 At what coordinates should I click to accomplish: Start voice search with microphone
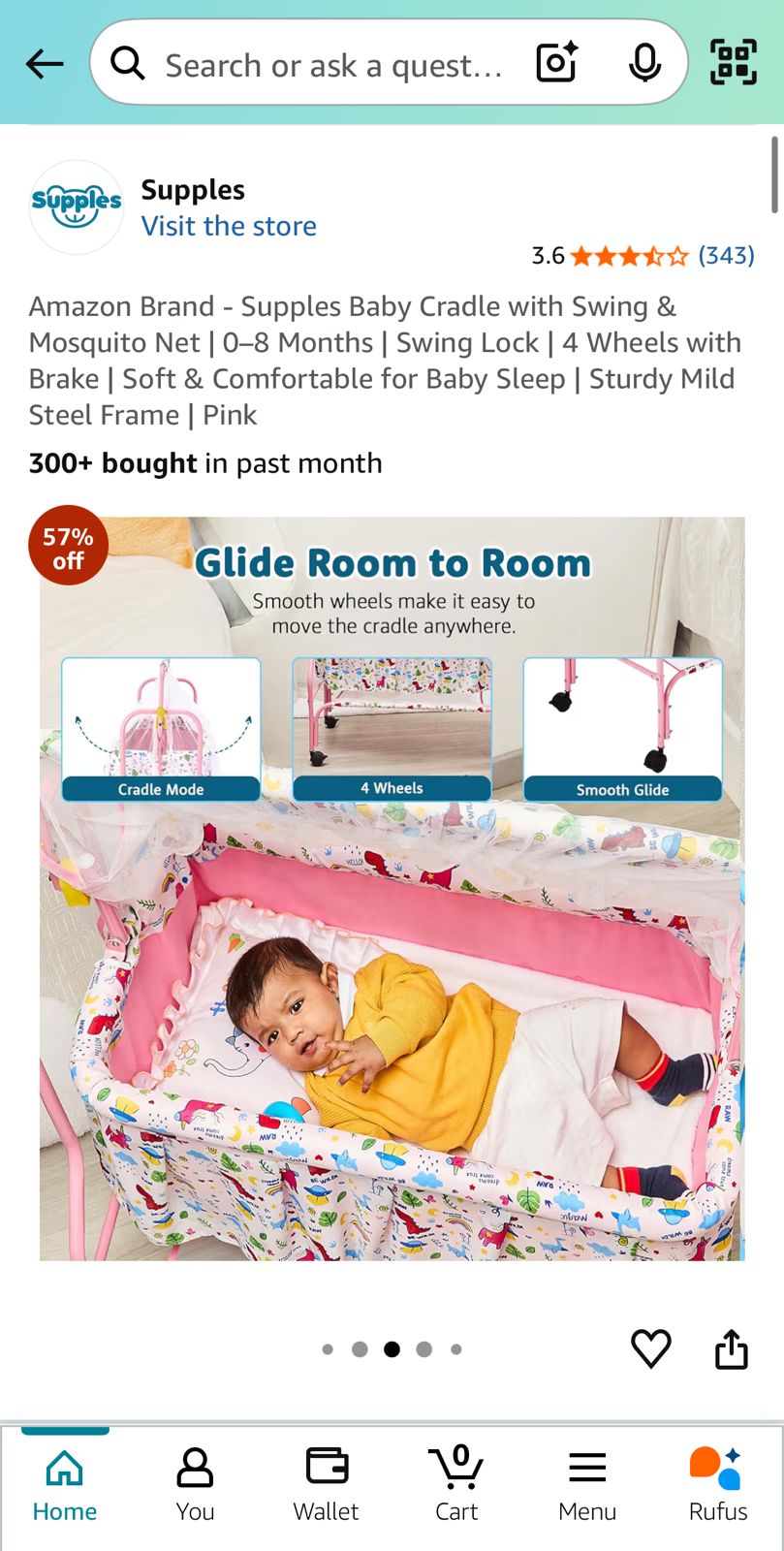tap(644, 64)
